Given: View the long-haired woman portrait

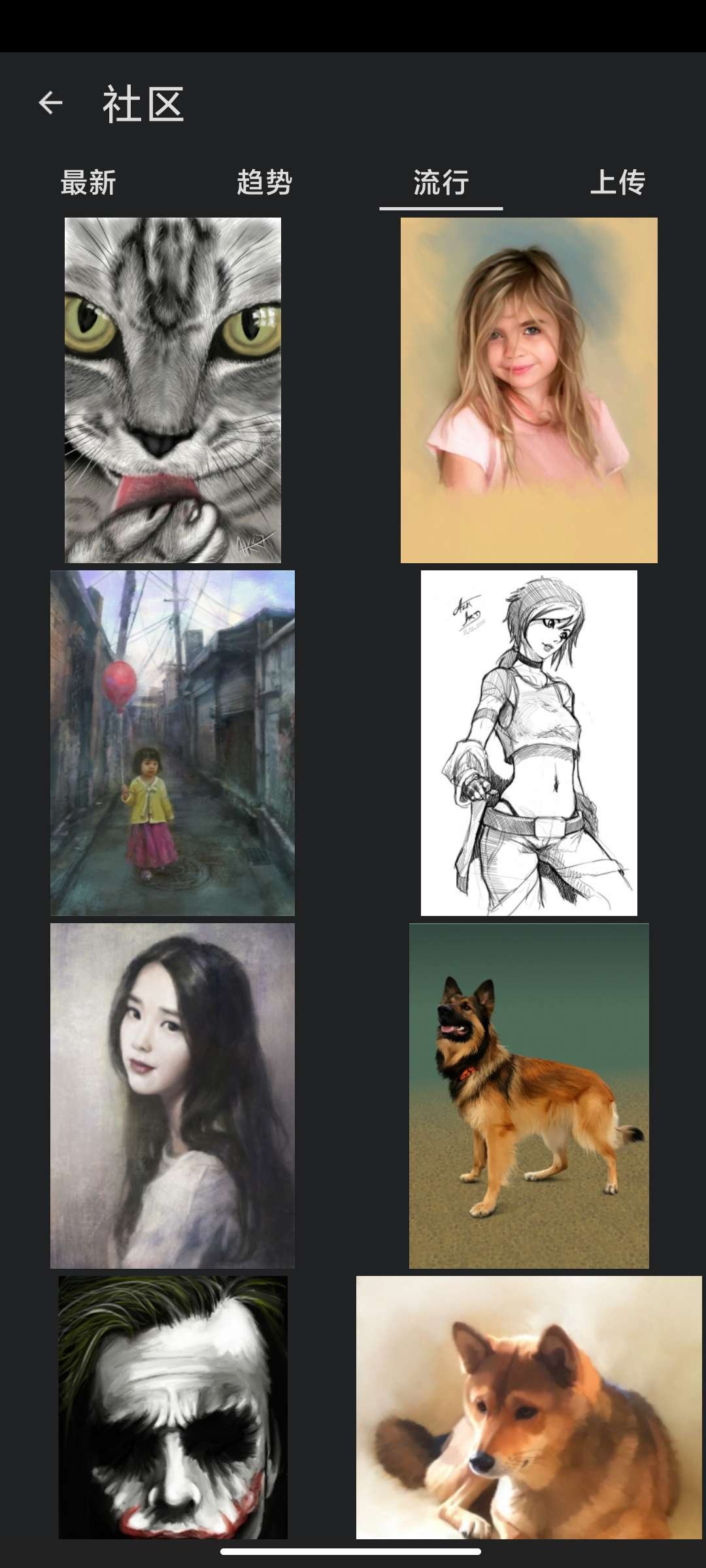Looking at the screenshot, I should [173, 1096].
